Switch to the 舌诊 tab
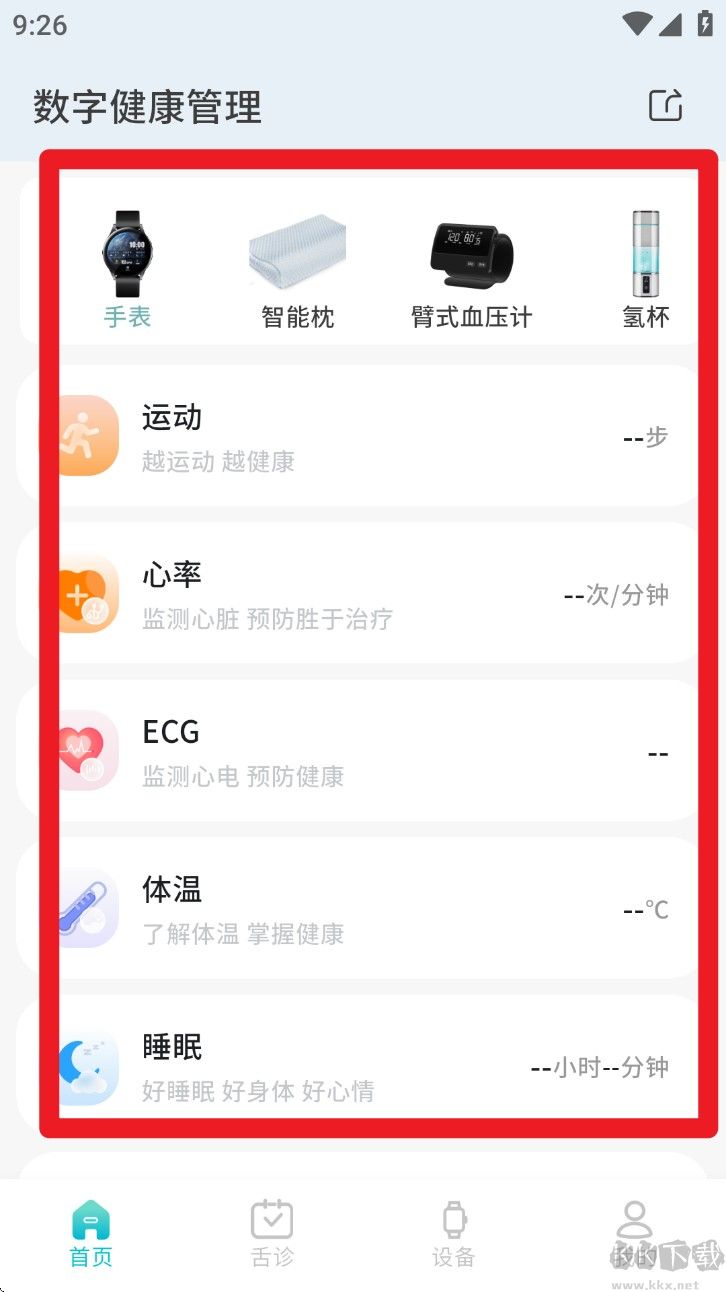This screenshot has height=1292, width=726. point(272,1234)
